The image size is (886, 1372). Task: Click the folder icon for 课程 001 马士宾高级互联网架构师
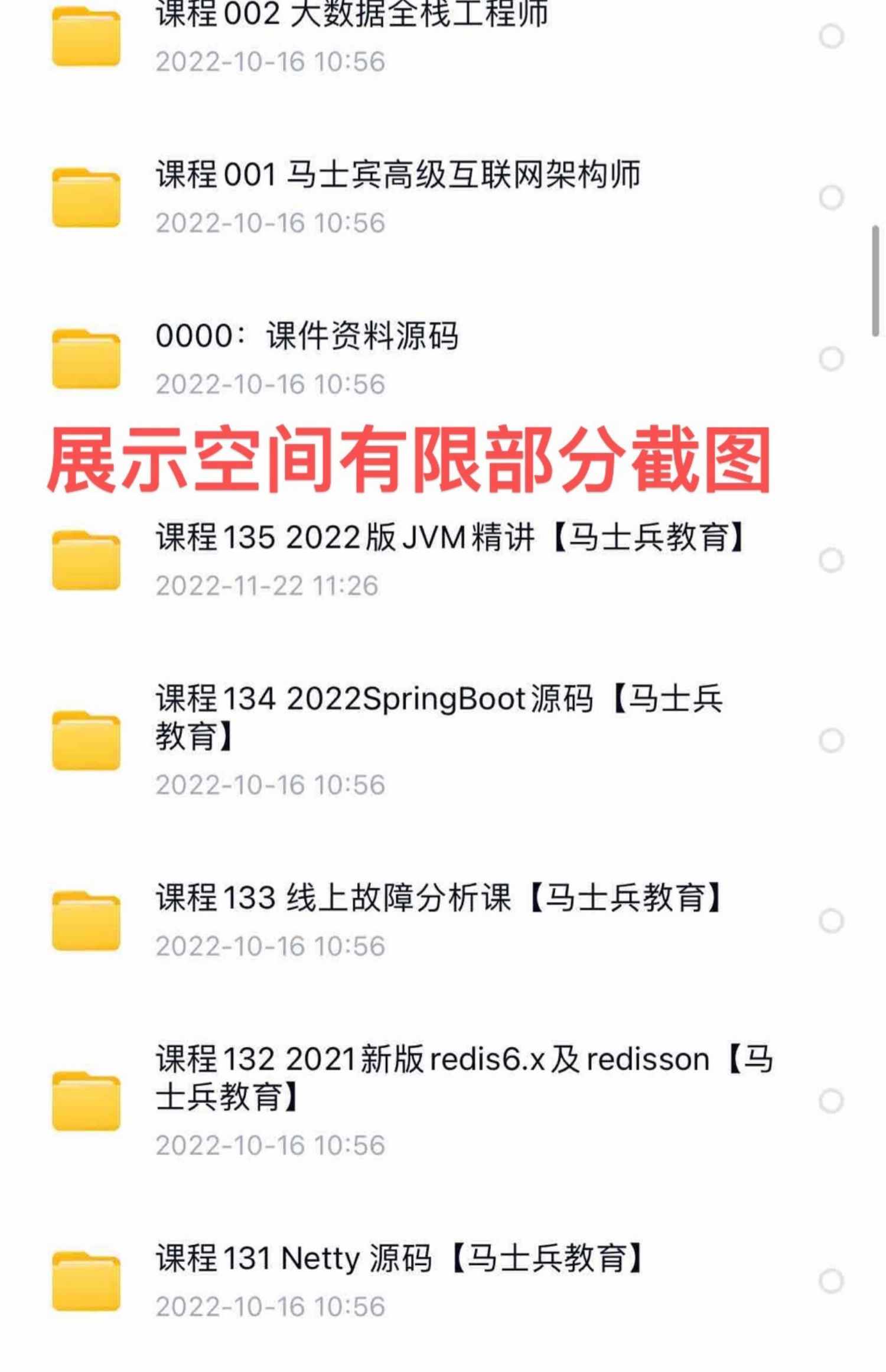tap(86, 195)
